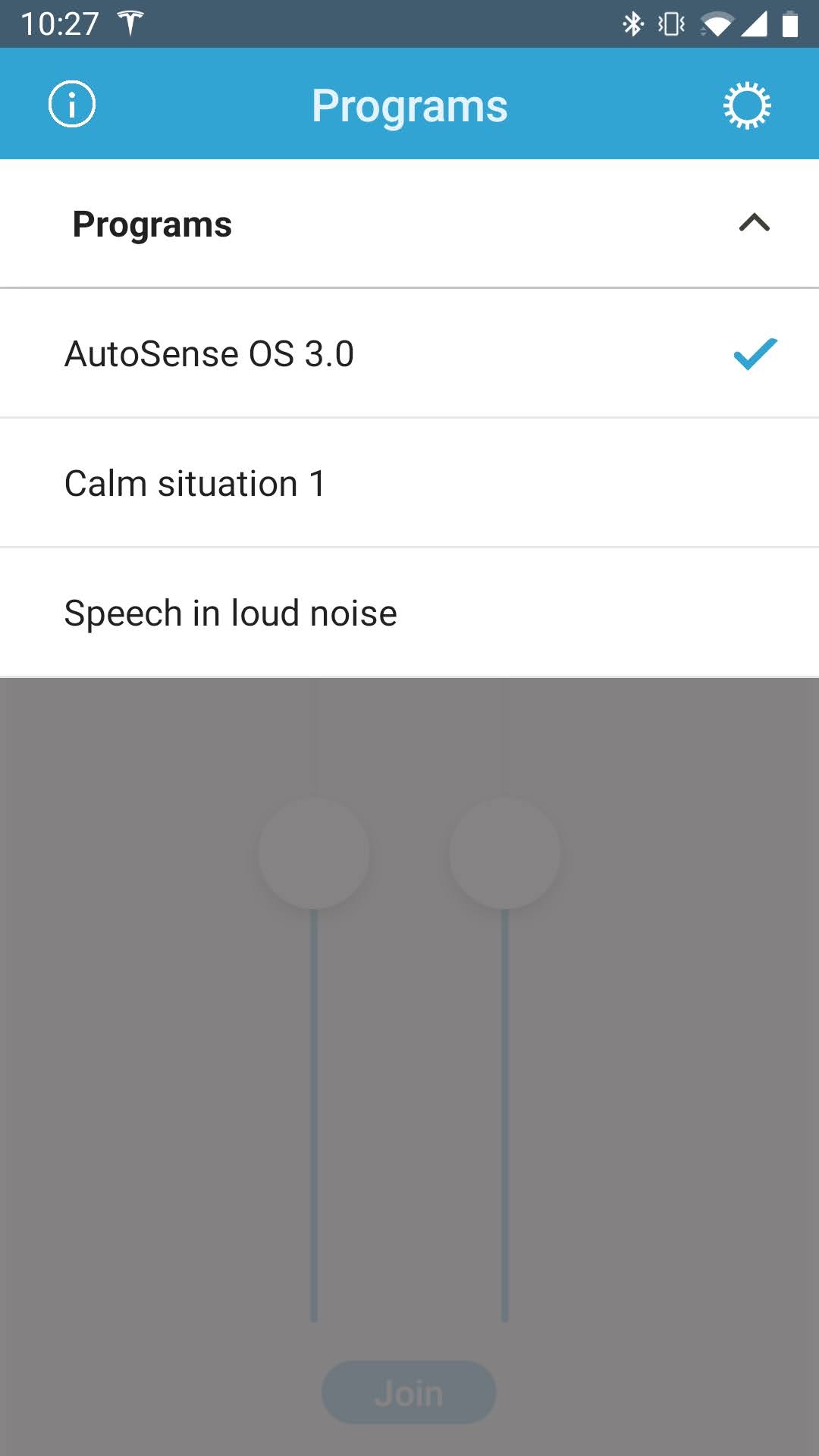The image size is (819, 1456).
Task: Tap the chevron next to Programs header
Action: coord(753,223)
